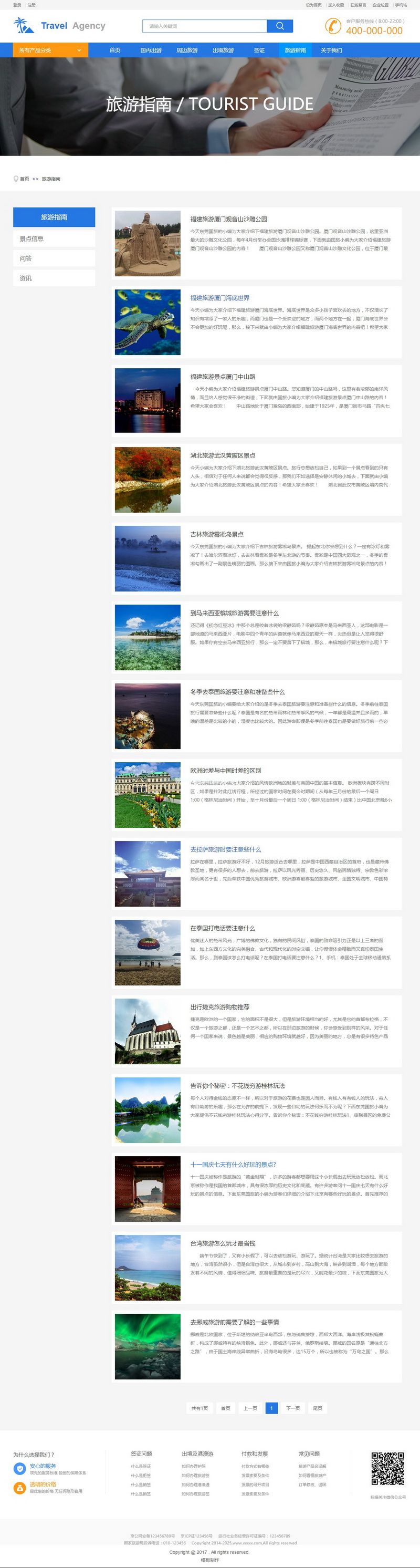Tap the search keyword input field
Viewport: 420px width, 1568px height.
[205, 26]
